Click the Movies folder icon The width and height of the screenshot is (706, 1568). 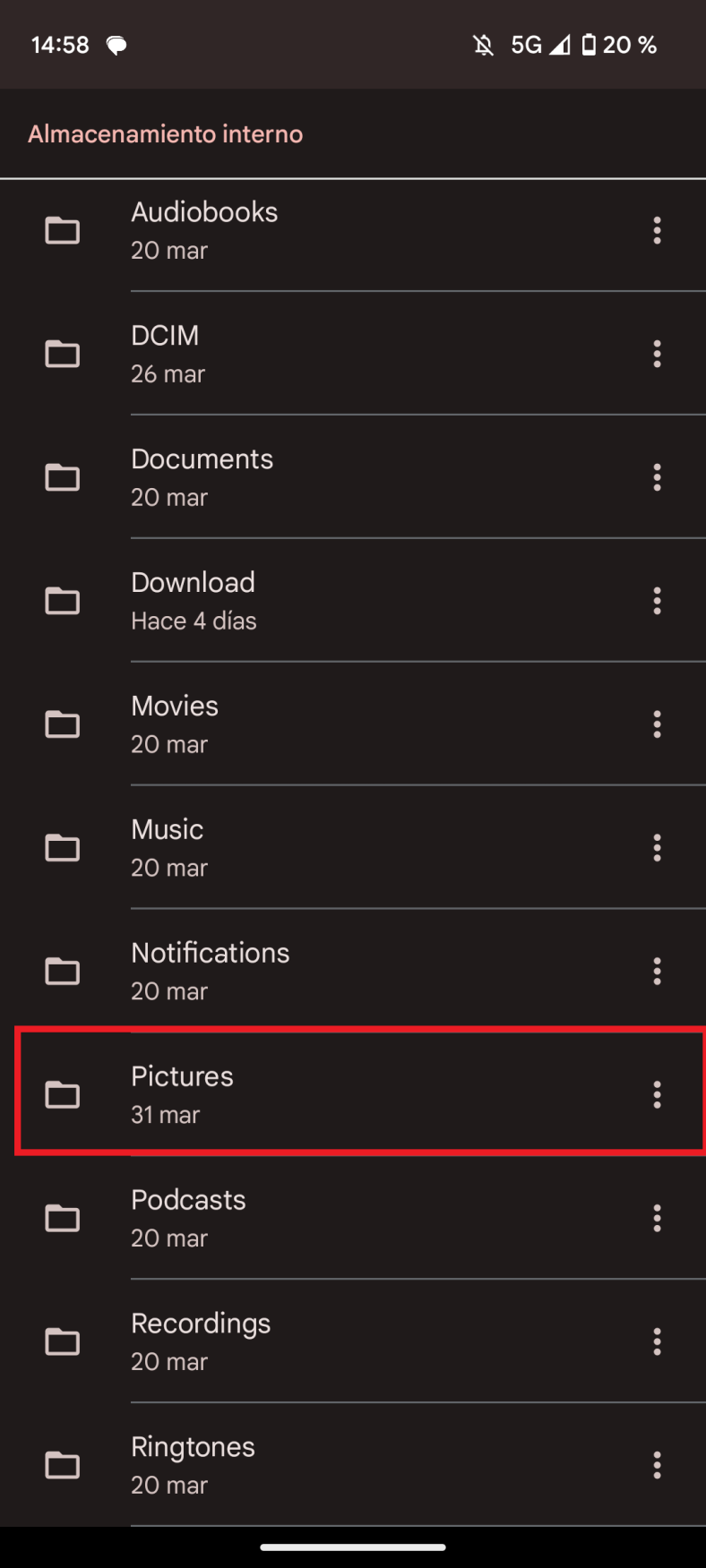62,724
